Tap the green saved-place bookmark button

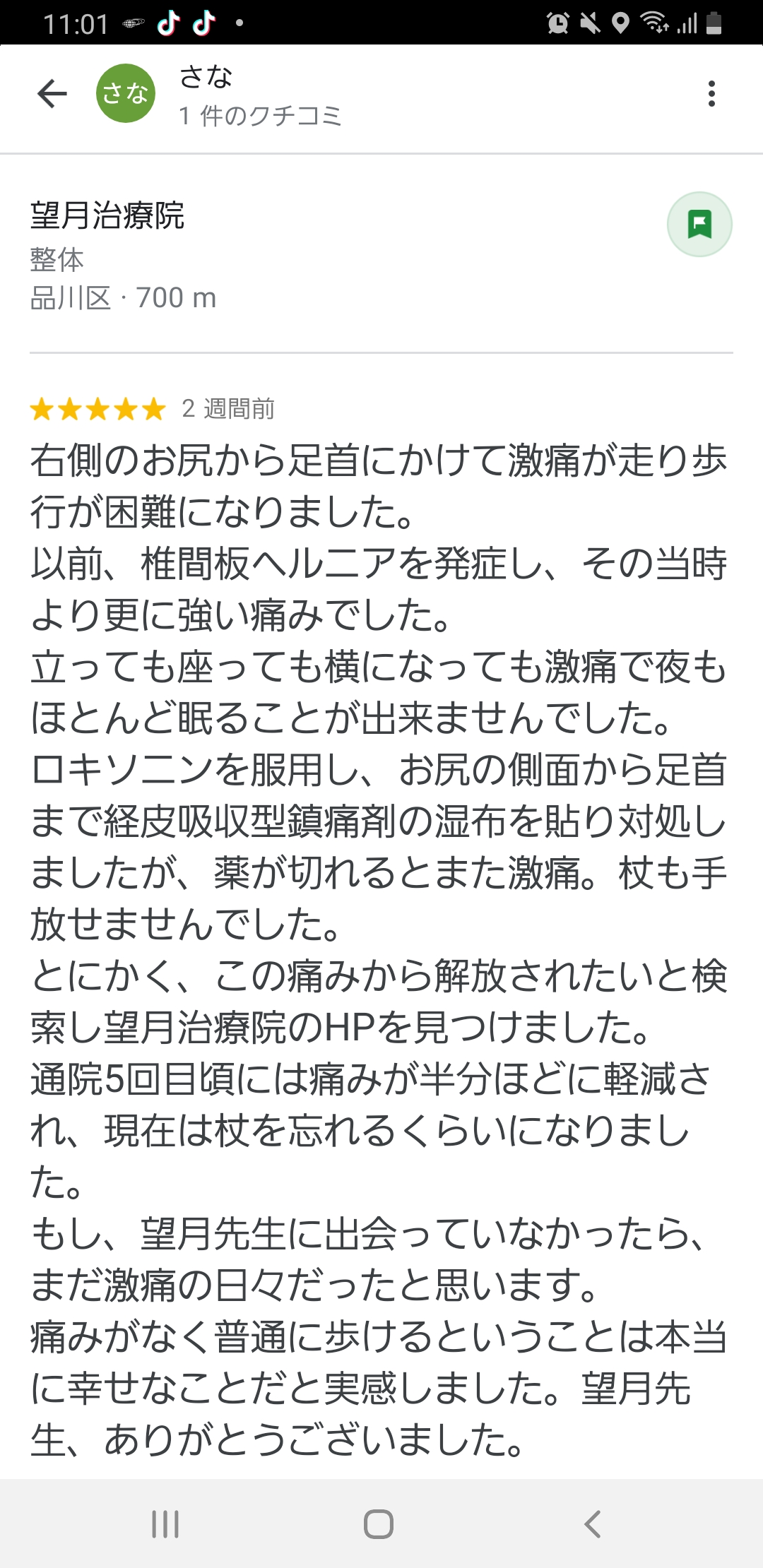[x=699, y=225]
